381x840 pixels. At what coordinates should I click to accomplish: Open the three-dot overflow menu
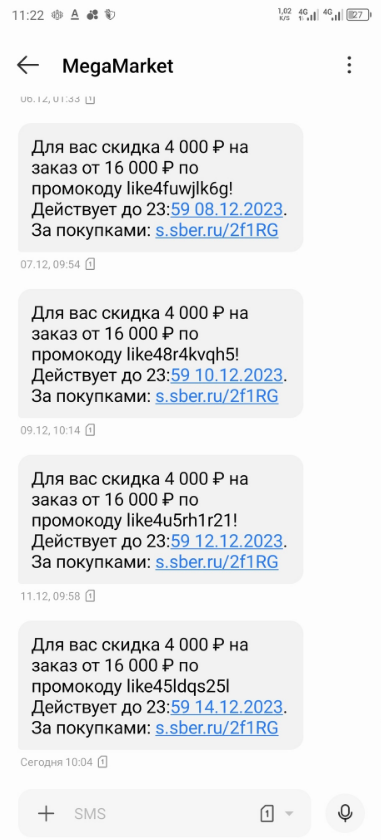point(349,65)
